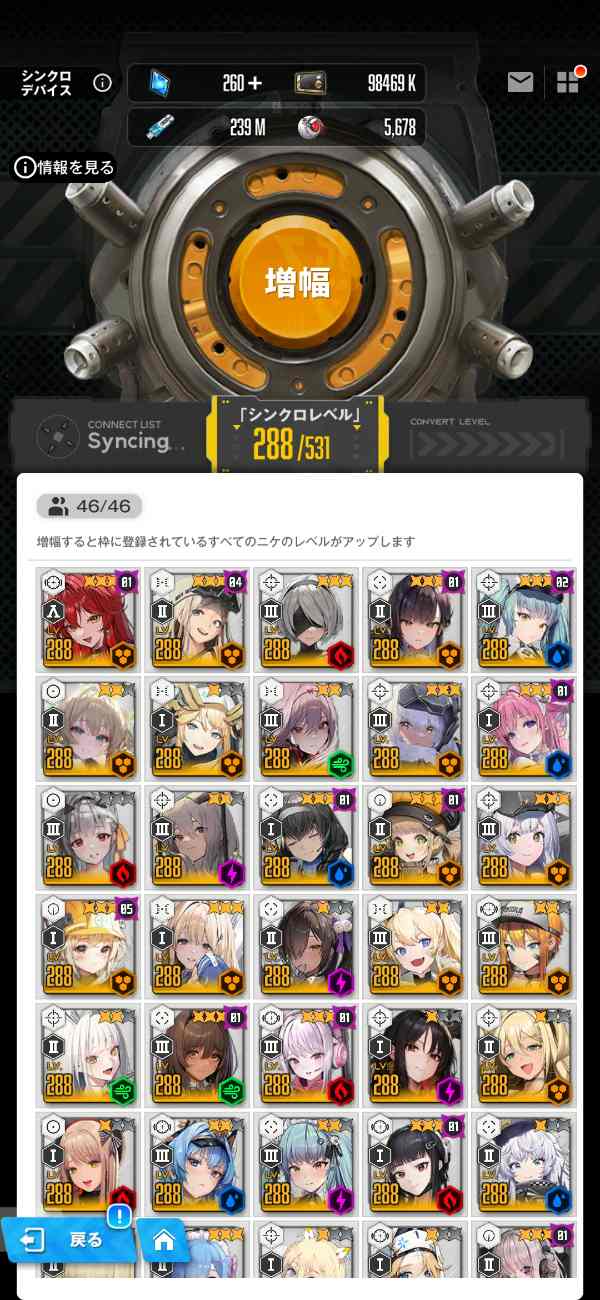Select the Nikke card with 05 badge
The height and width of the screenshot is (1300, 600).
point(88,946)
